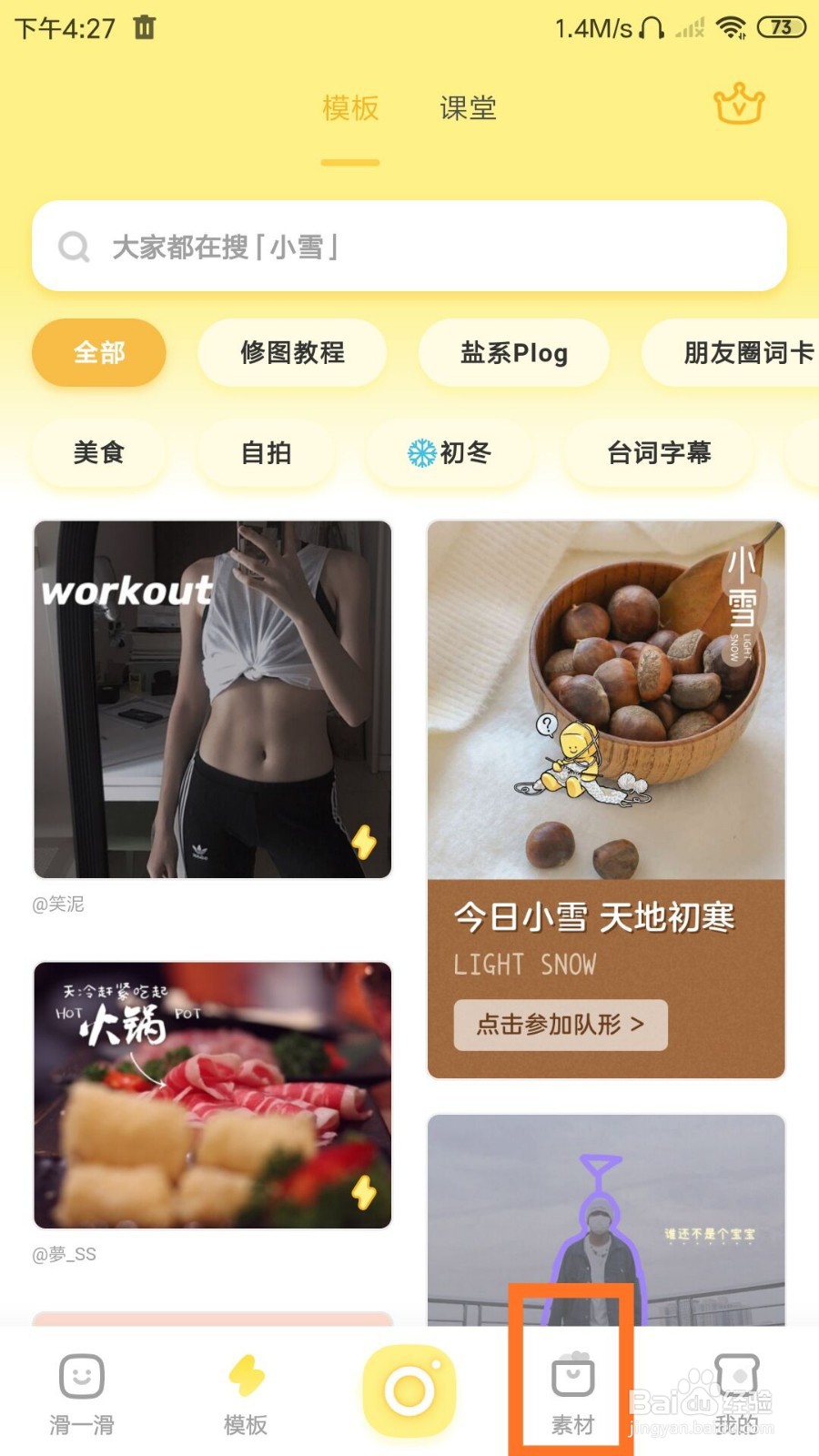The image size is (819, 1456).
Task: Open the search bar suggesting 小雪
Action: point(409,247)
